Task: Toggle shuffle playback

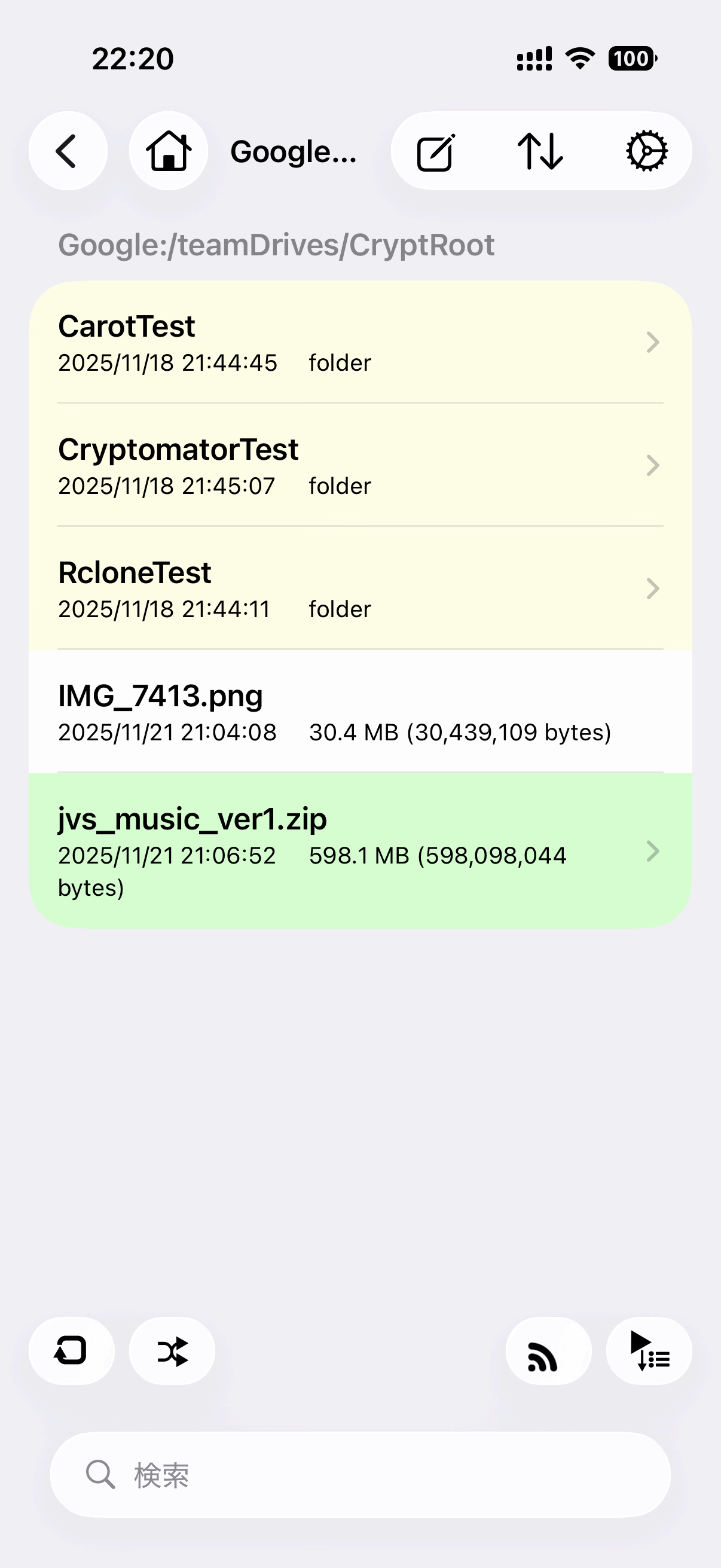Action: pos(172,1351)
